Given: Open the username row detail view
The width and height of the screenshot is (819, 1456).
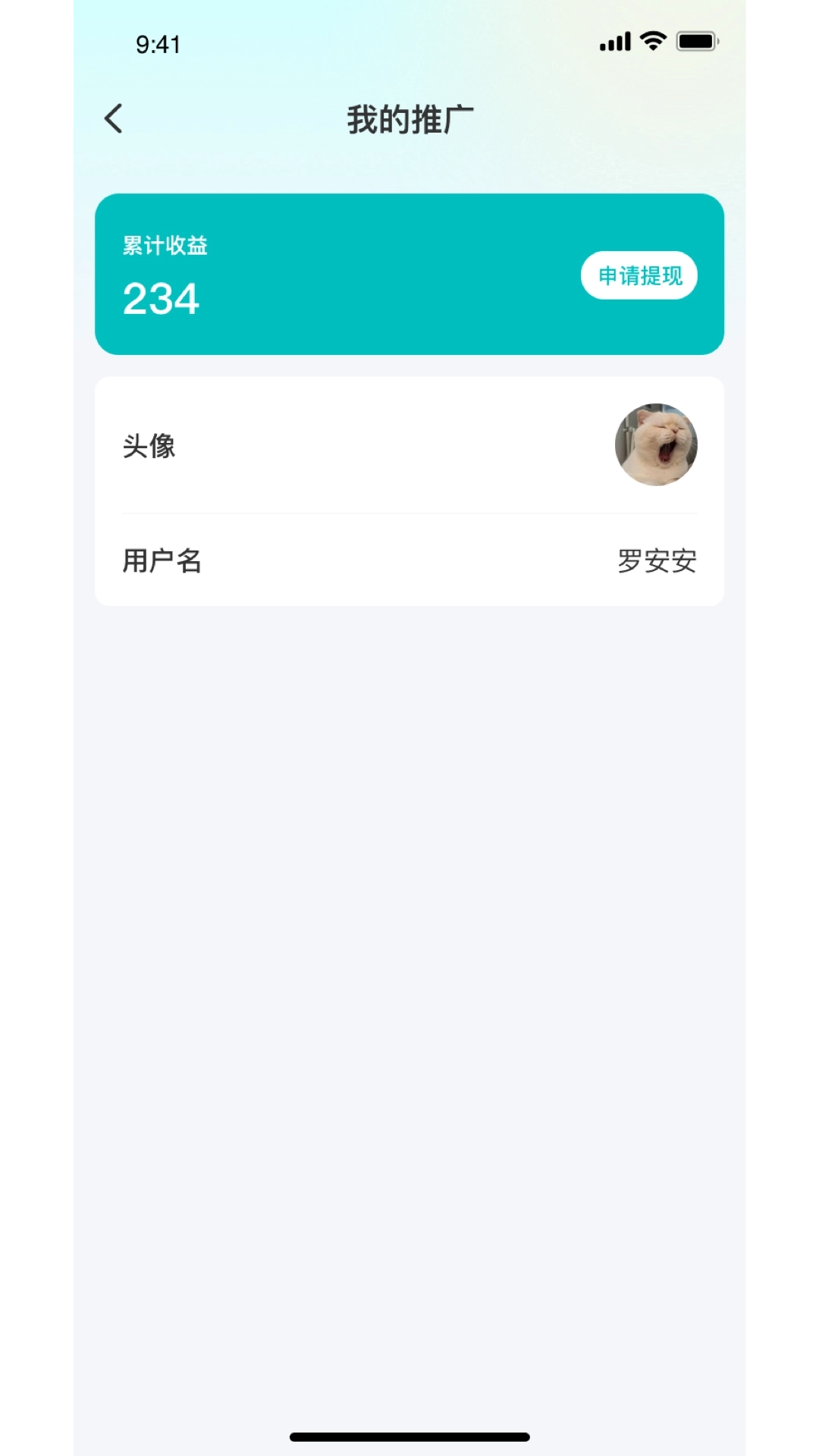Looking at the screenshot, I should [x=409, y=560].
